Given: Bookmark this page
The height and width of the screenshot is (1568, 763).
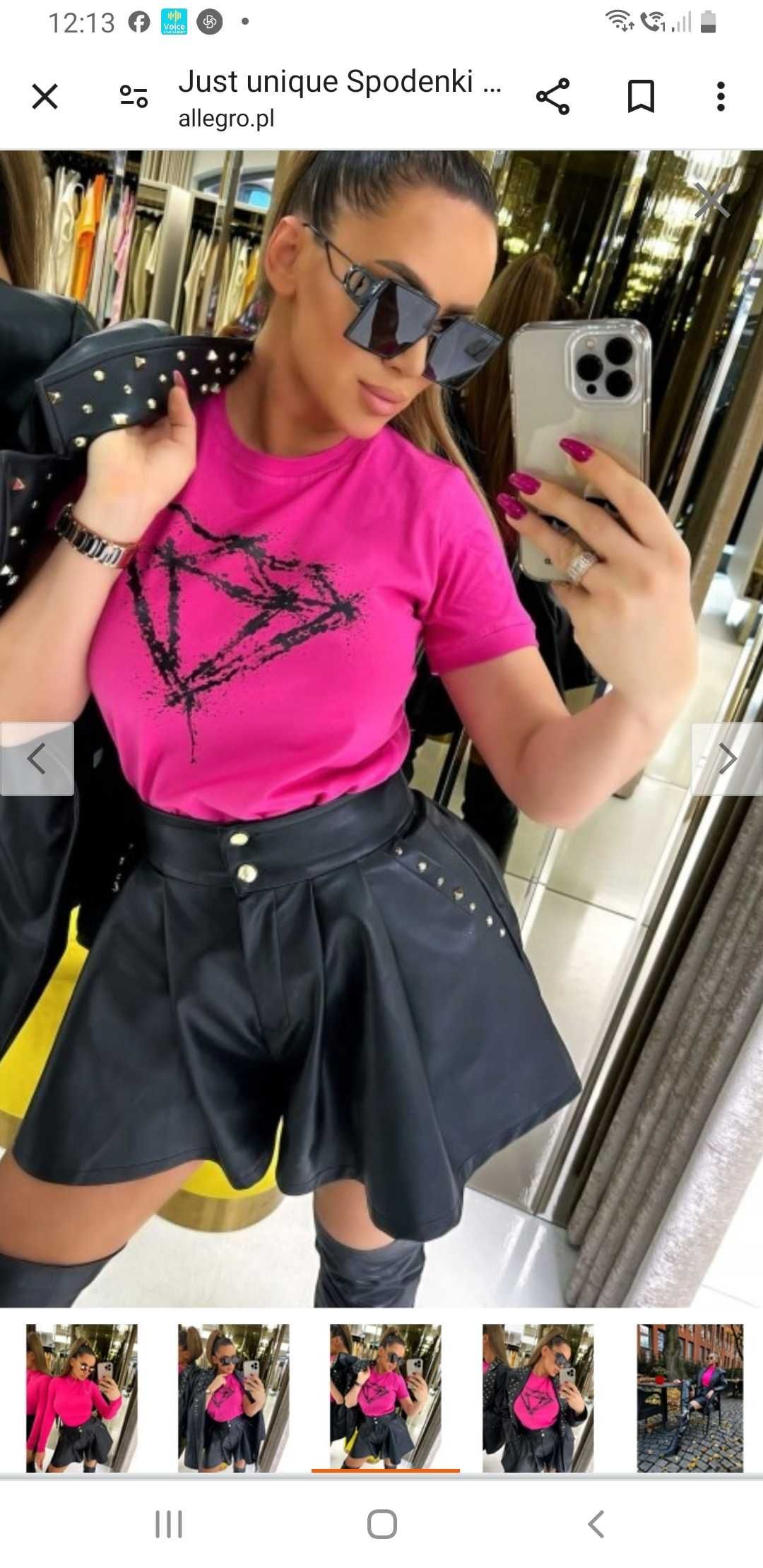Looking at the screenshot, I should [641, 96].
